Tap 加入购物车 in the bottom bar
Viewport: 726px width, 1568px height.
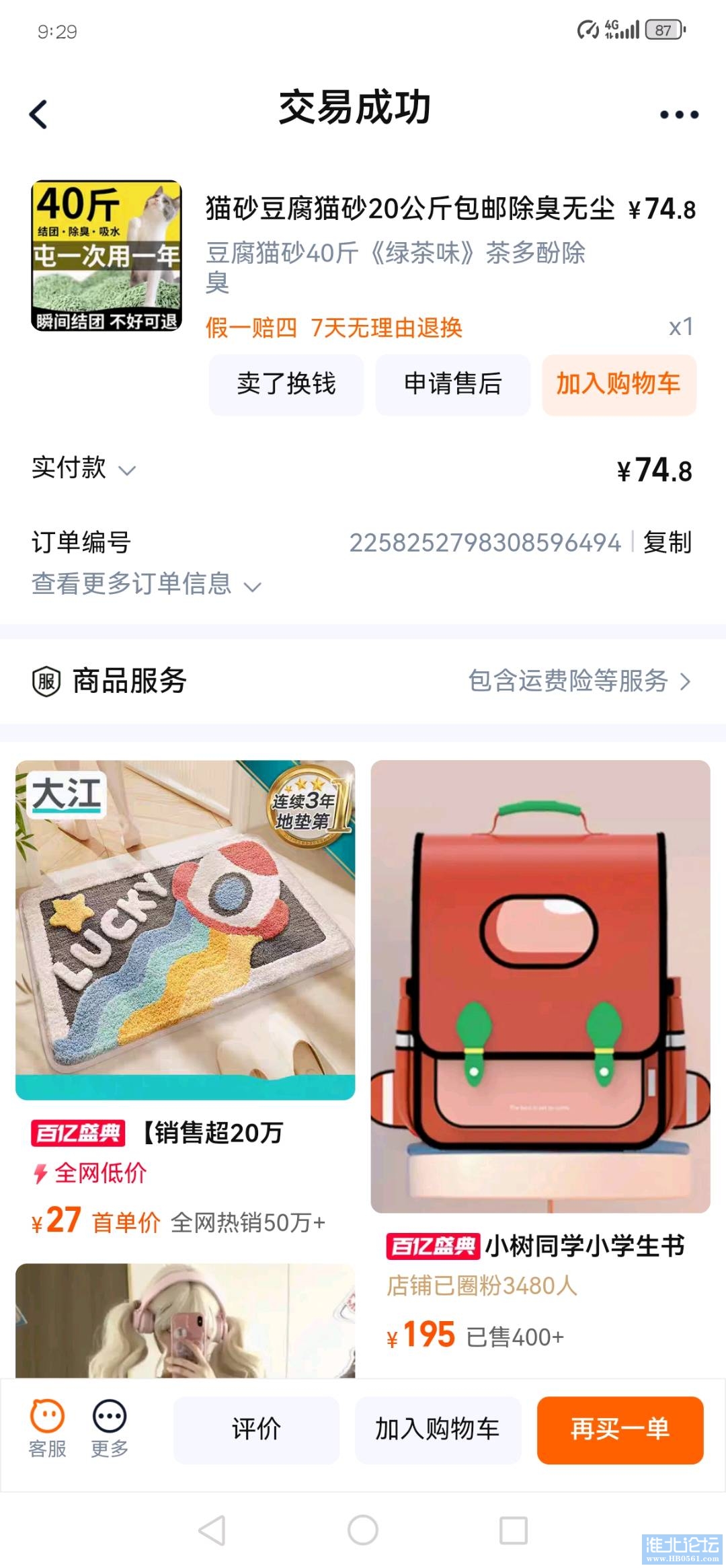438,1429
